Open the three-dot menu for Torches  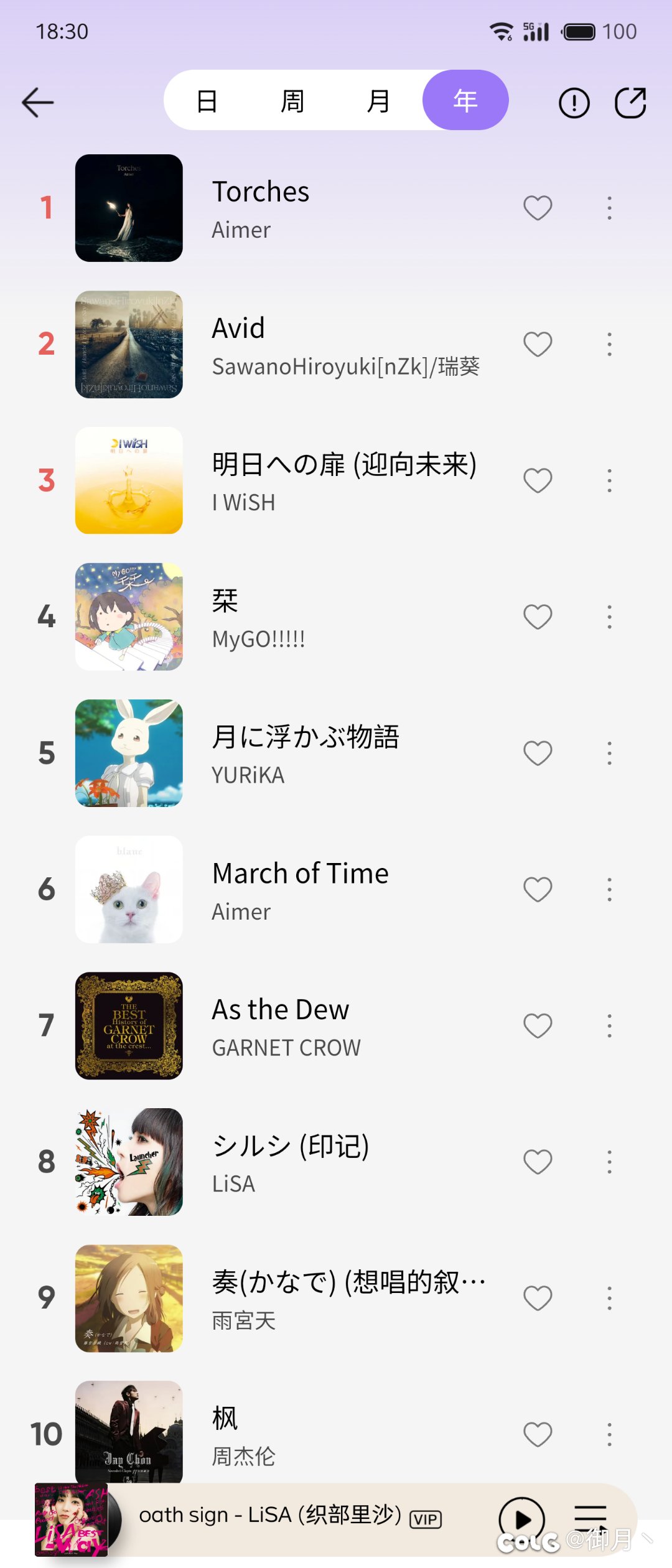[609, 207]
